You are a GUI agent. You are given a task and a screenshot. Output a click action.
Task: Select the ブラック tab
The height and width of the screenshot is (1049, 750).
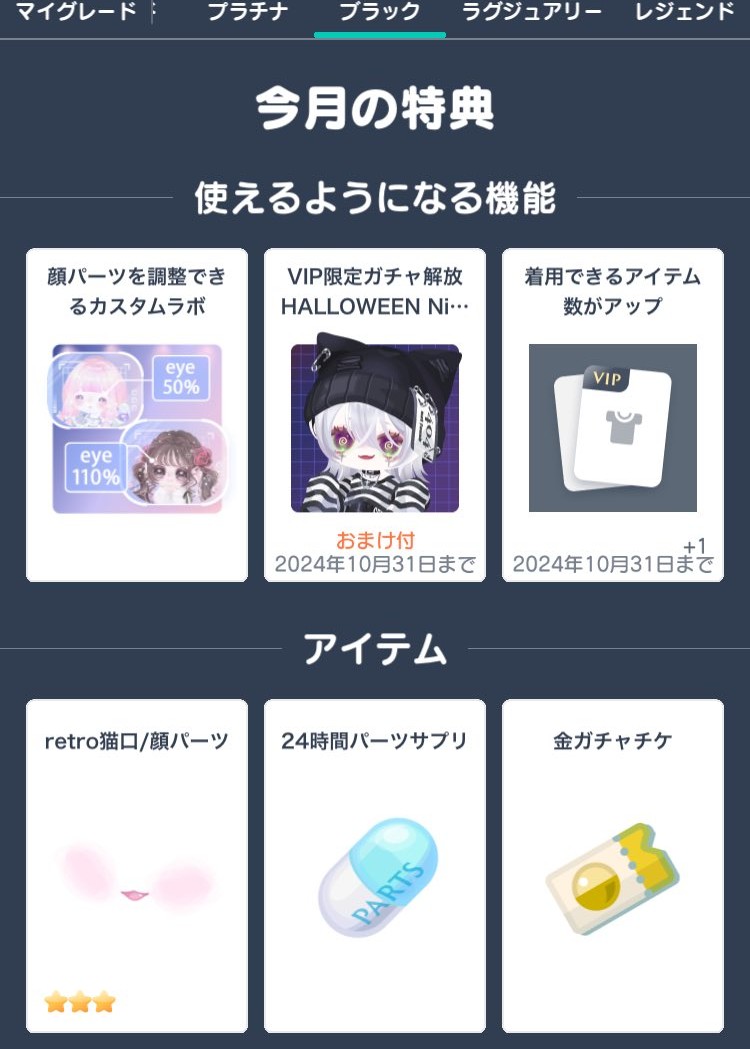tap(380, 14)
